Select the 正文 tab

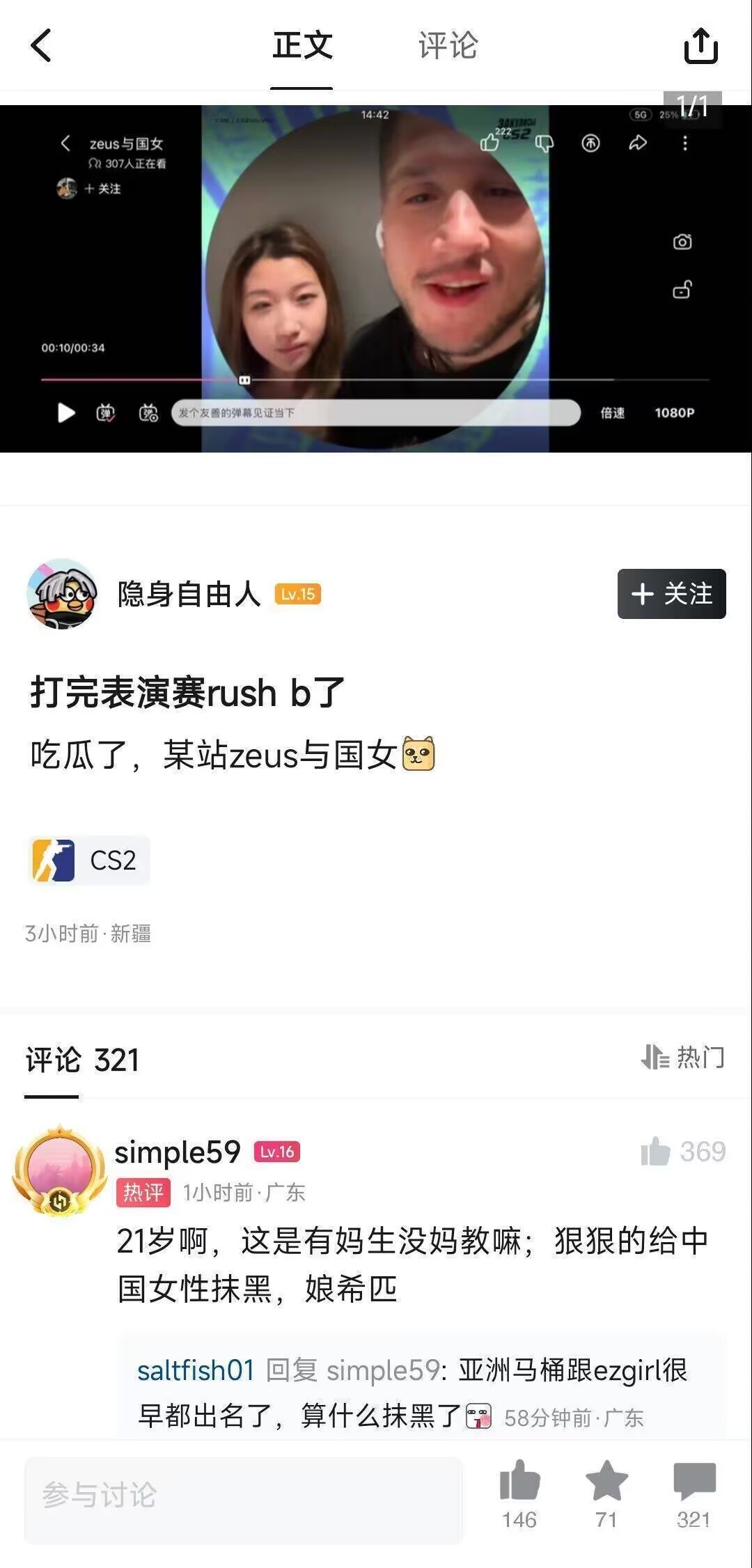[302, 46]
